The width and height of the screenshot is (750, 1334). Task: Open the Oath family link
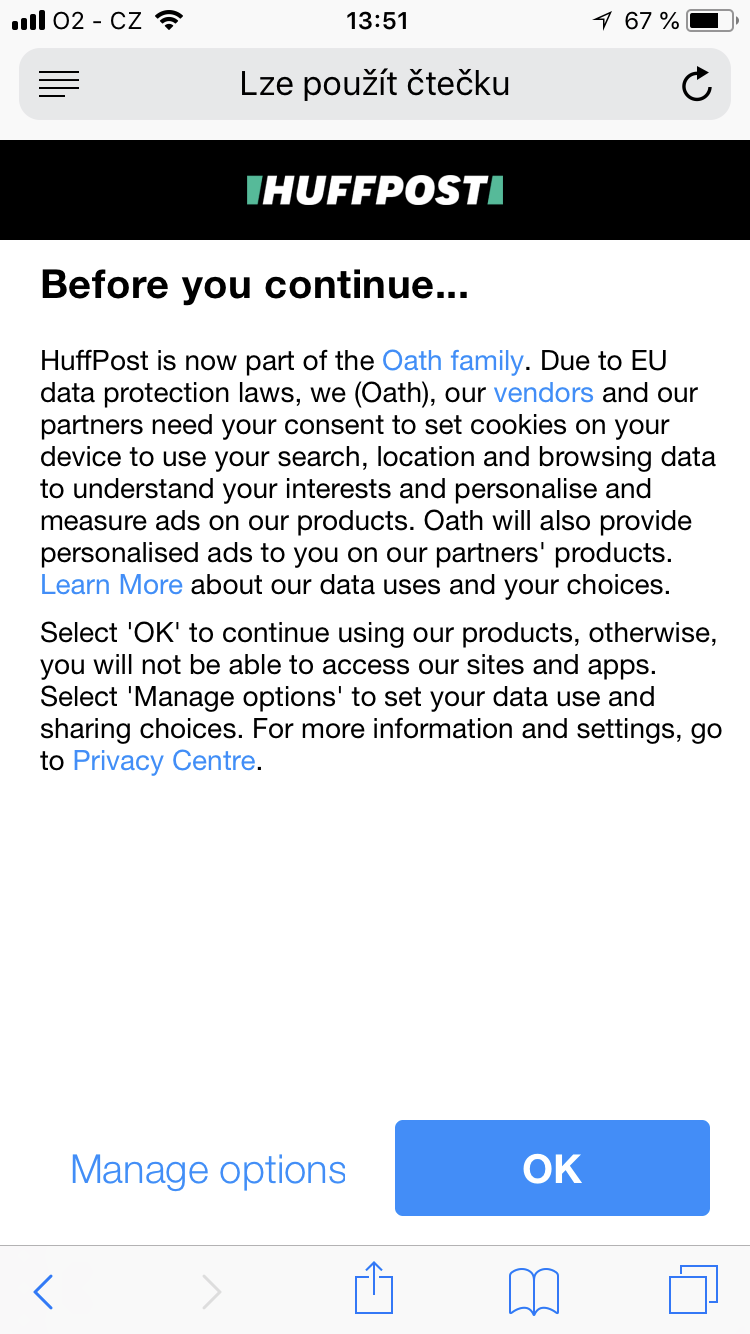pos(453,360)
